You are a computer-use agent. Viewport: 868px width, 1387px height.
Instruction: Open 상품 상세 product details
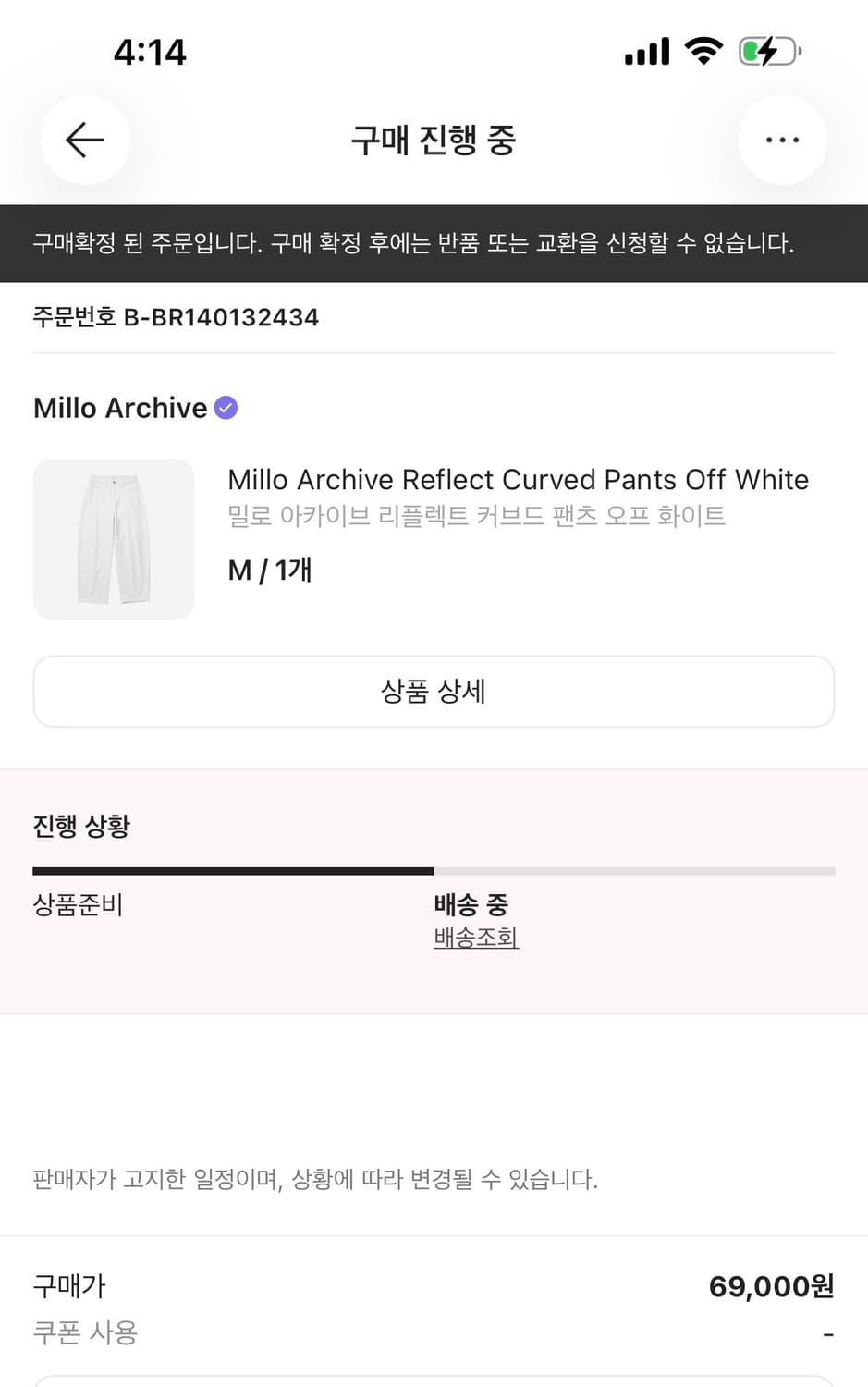434,691
